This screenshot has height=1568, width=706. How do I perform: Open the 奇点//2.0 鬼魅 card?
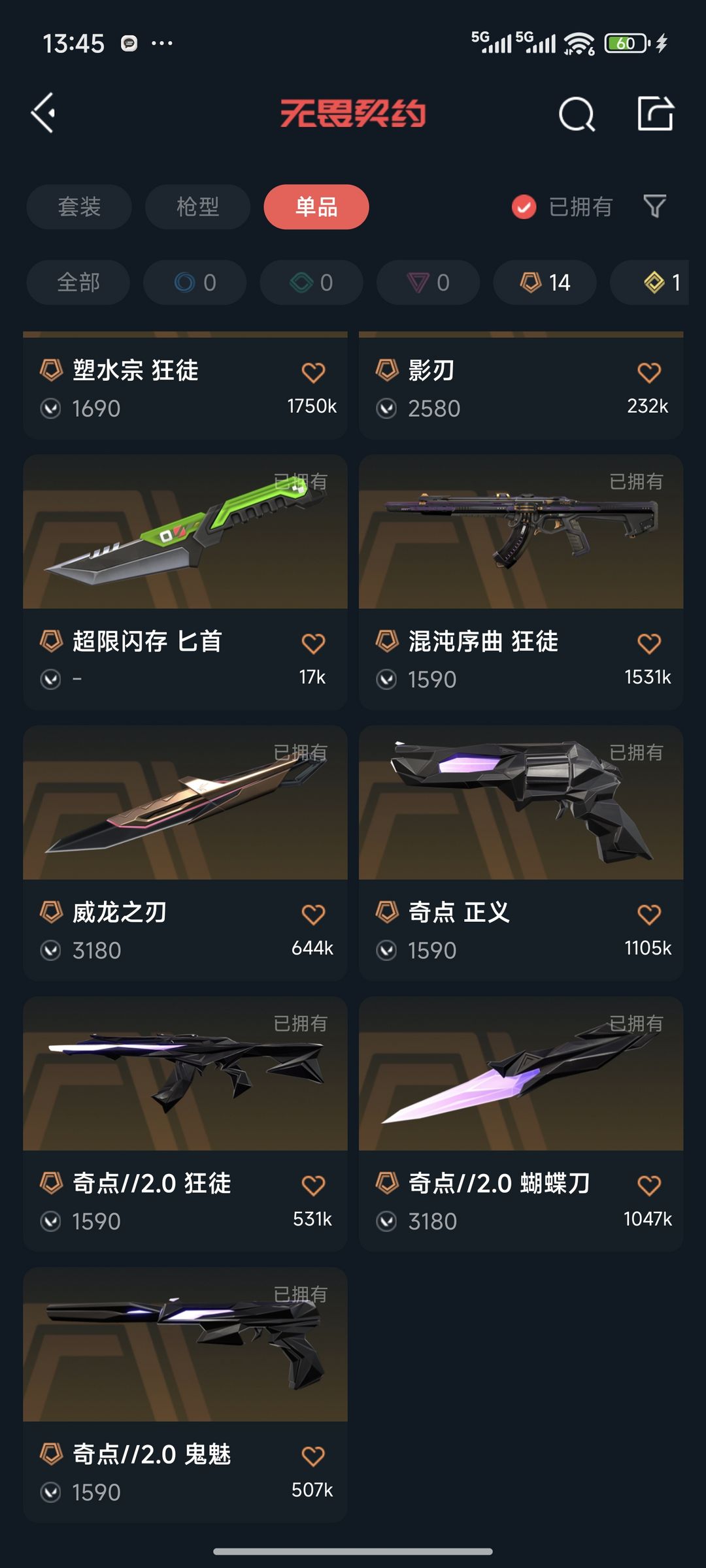click(x=185, y=1396)
